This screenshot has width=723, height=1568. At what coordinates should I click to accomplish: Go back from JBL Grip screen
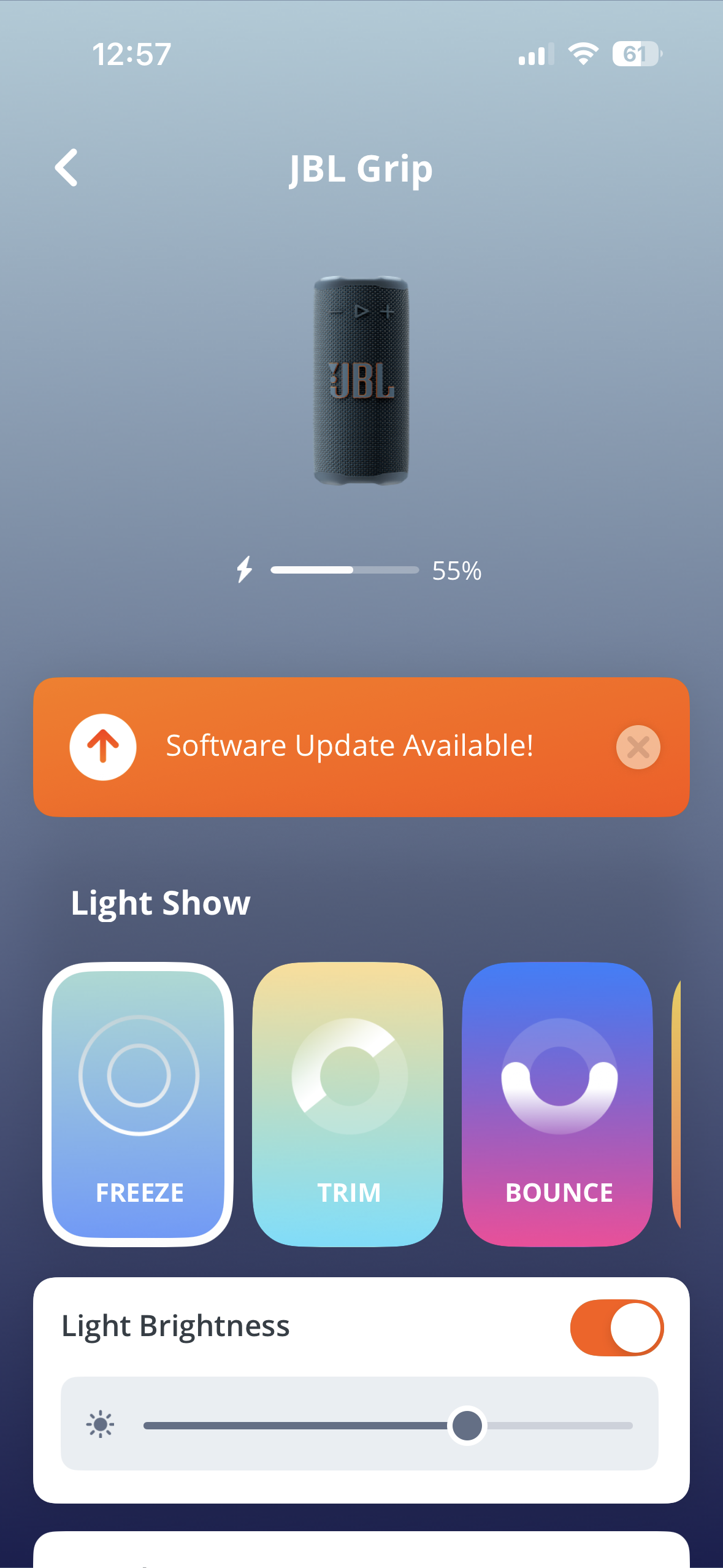tap(66, 167)
